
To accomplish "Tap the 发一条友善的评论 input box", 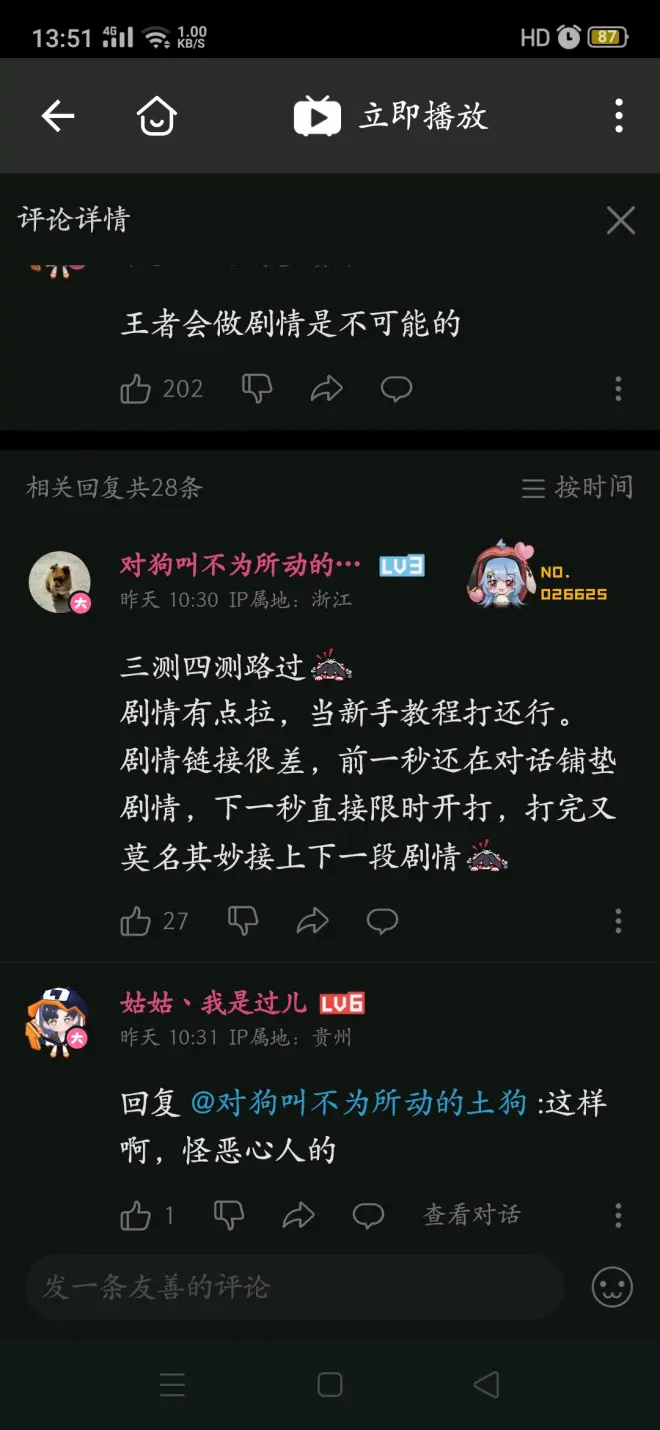I will pyautogui.click(x=295, y=1287).
